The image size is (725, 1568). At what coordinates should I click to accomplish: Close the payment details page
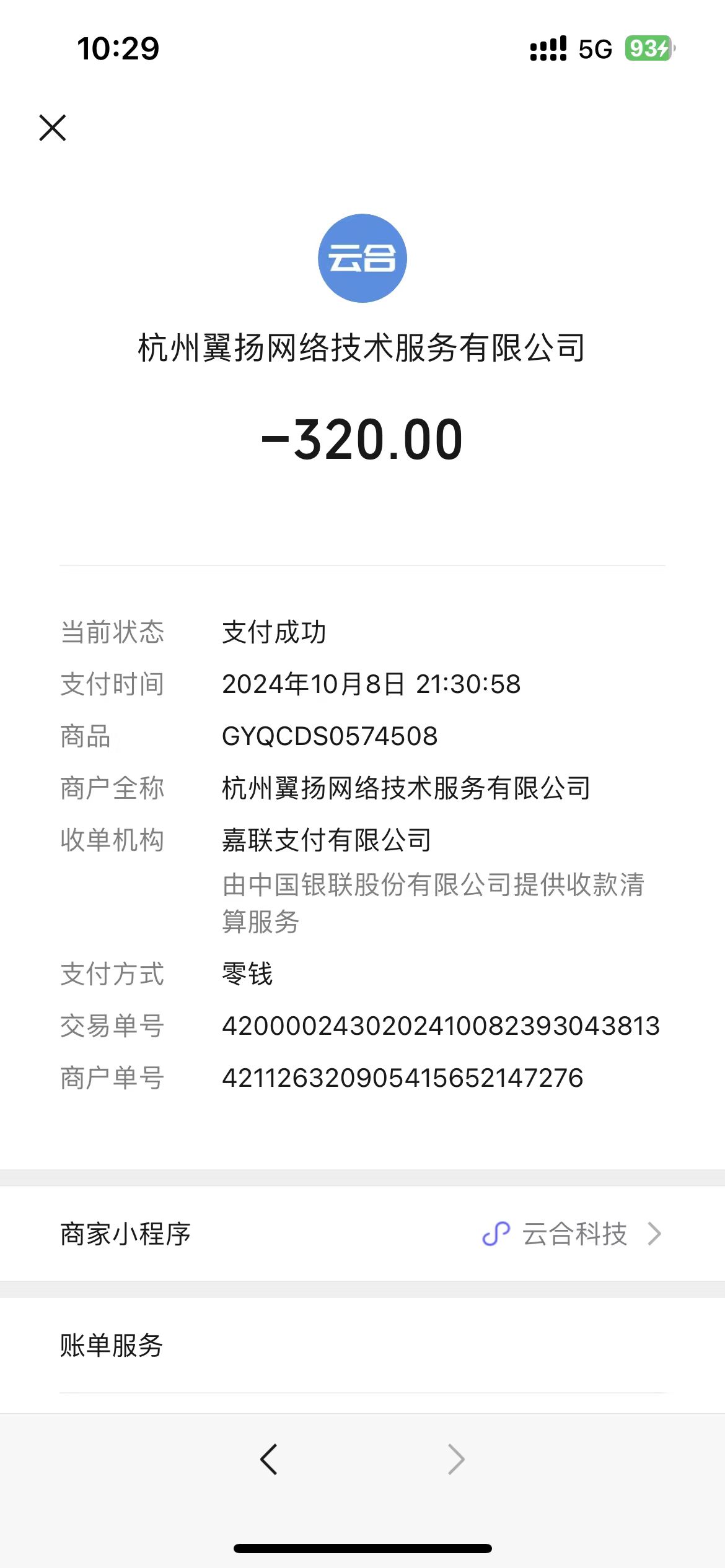[53, 128]
